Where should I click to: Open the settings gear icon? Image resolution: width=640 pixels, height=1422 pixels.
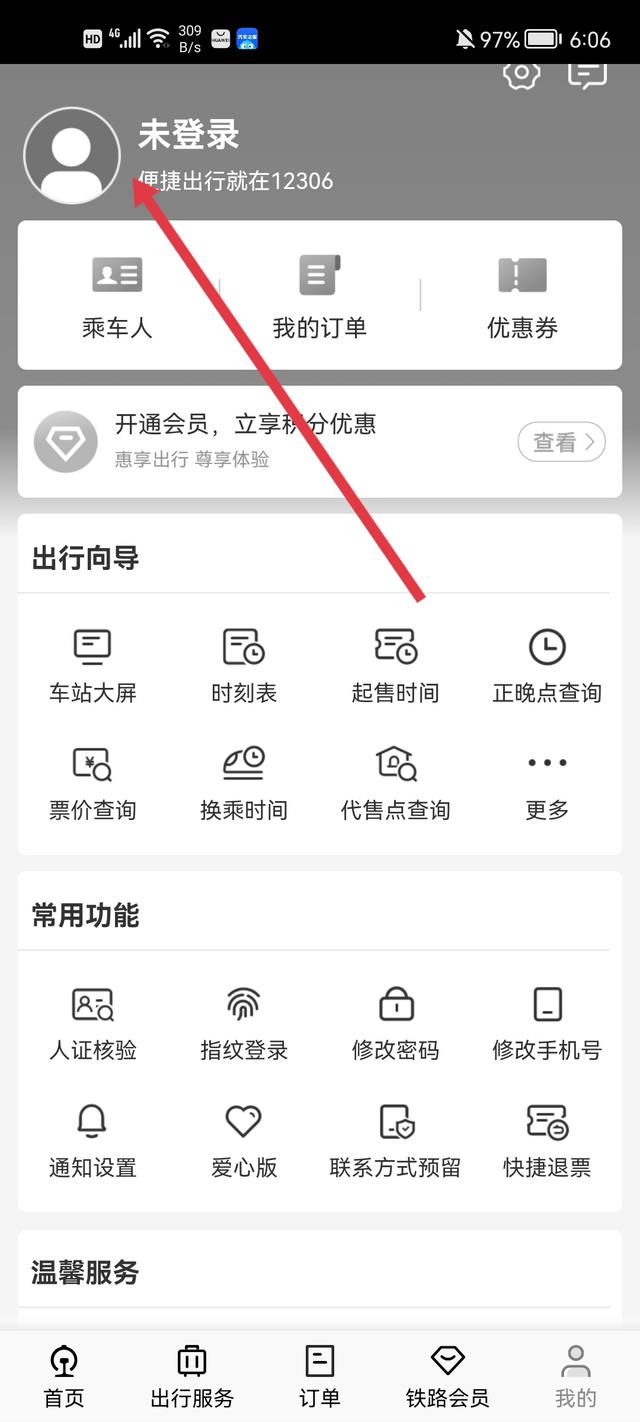click(521, 73)
